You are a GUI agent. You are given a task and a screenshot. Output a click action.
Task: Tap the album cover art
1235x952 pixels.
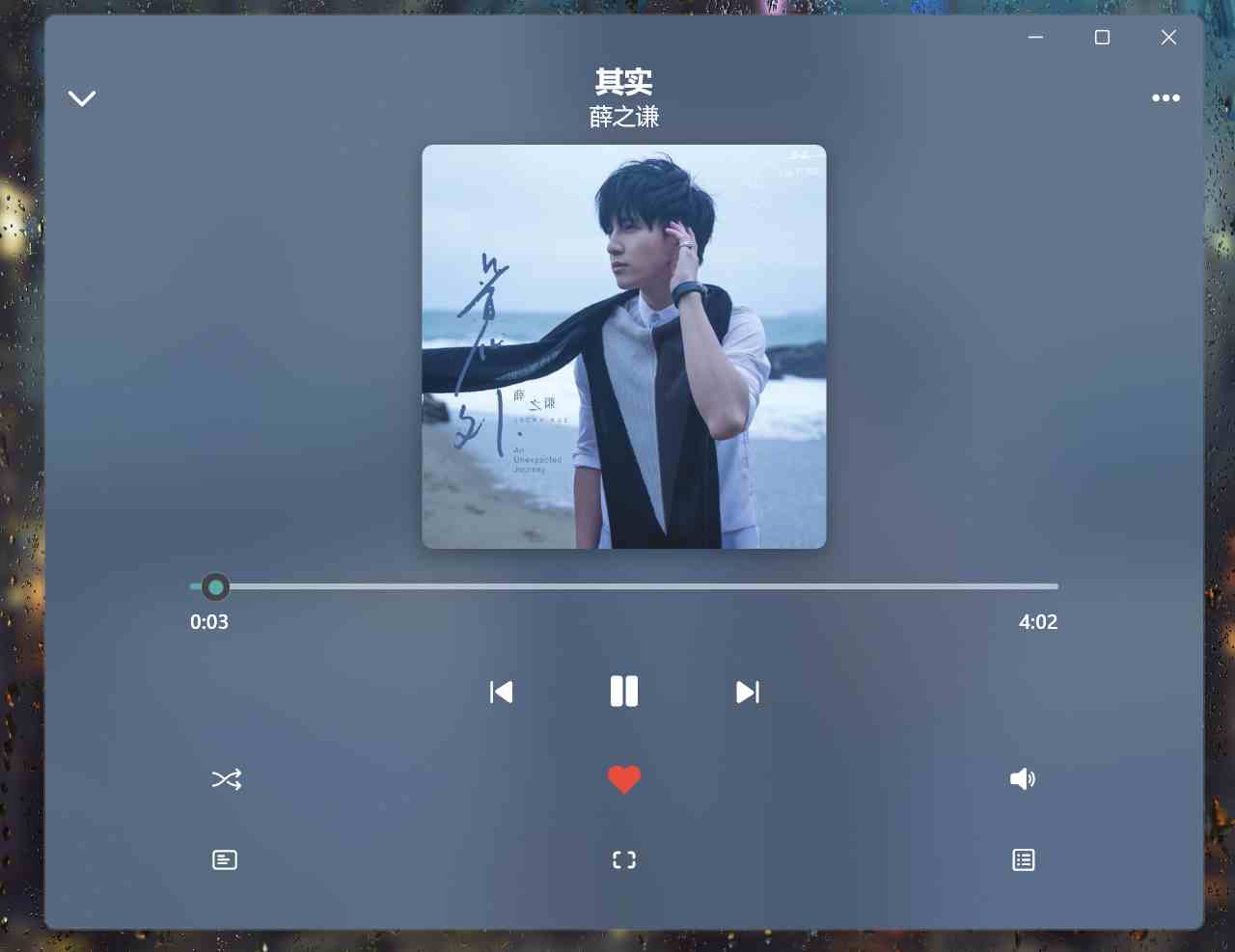624,346
